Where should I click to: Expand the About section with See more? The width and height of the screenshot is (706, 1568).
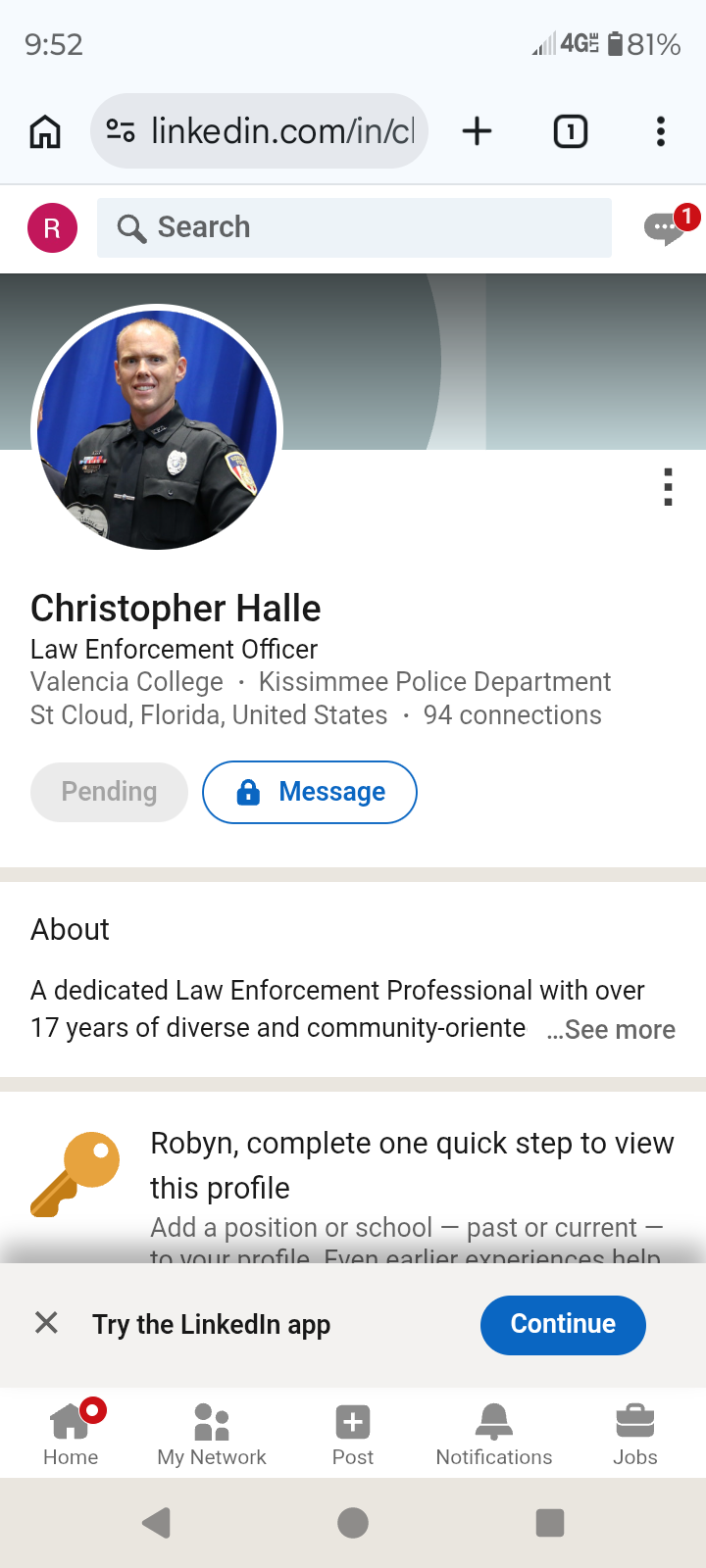click(x=612, y=1030)
